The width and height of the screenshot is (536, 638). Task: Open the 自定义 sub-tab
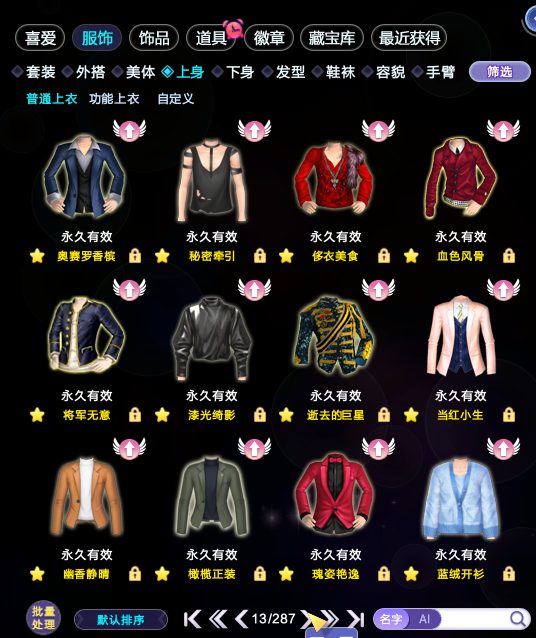tap(175, 98)
